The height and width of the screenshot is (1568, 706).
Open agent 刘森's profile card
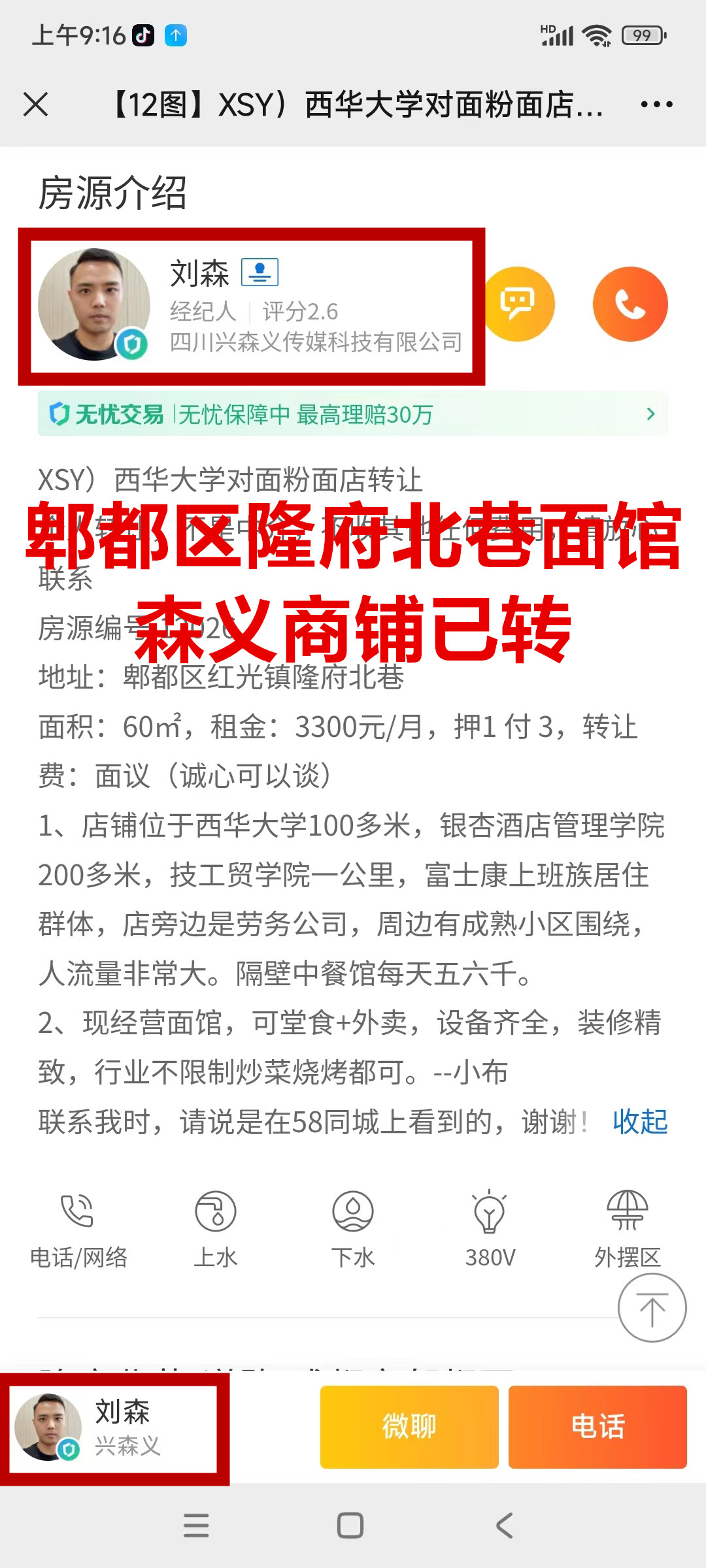click(251, 306)
